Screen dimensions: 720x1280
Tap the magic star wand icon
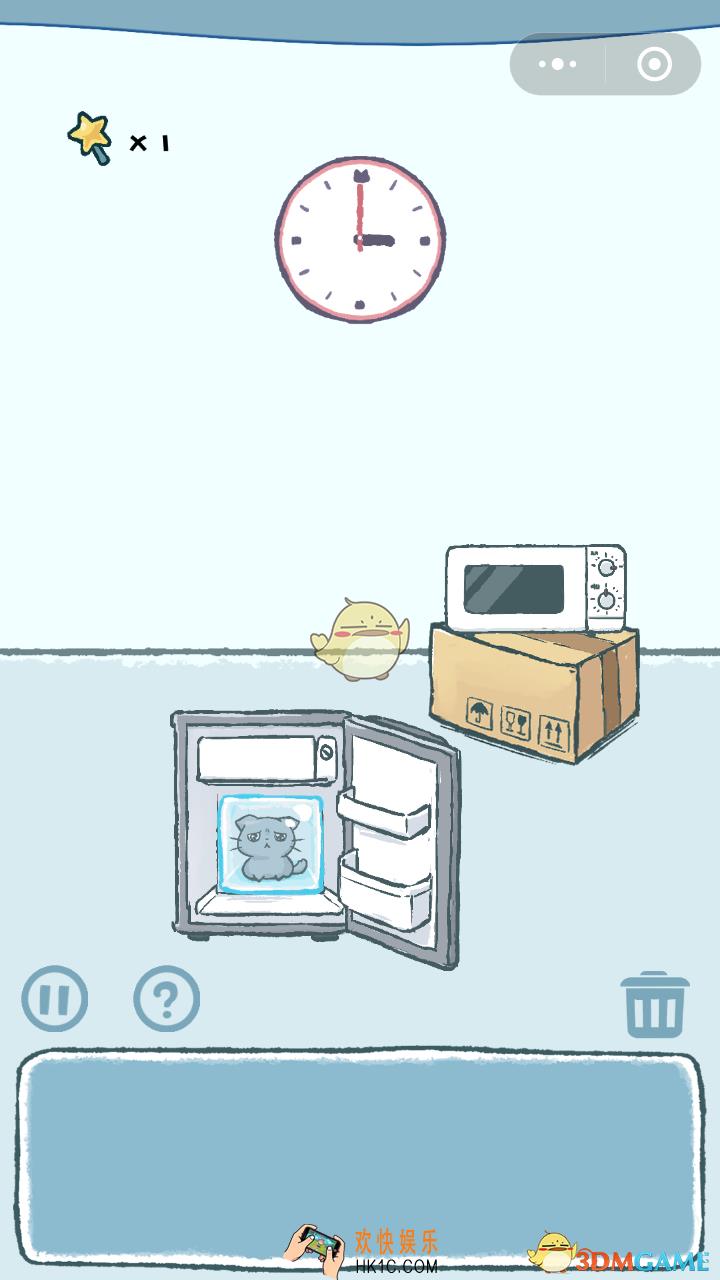point(90,137)
